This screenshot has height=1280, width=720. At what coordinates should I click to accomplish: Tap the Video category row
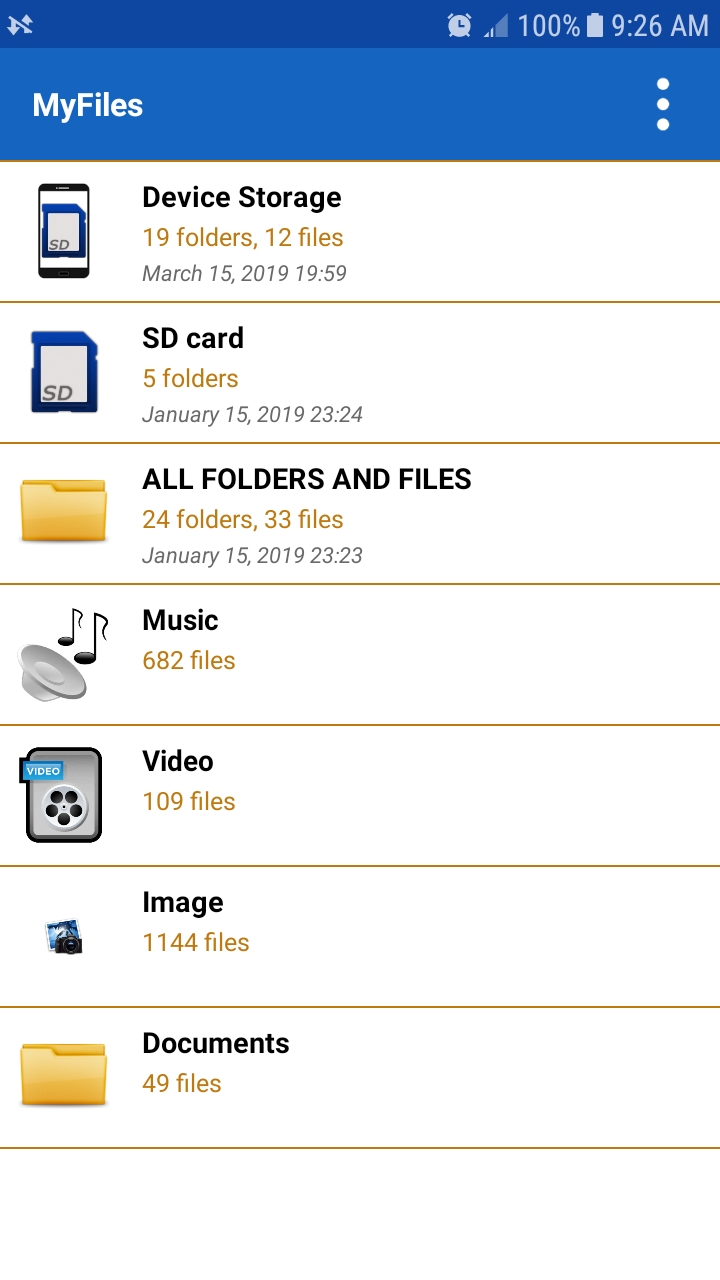coord(360,794)
